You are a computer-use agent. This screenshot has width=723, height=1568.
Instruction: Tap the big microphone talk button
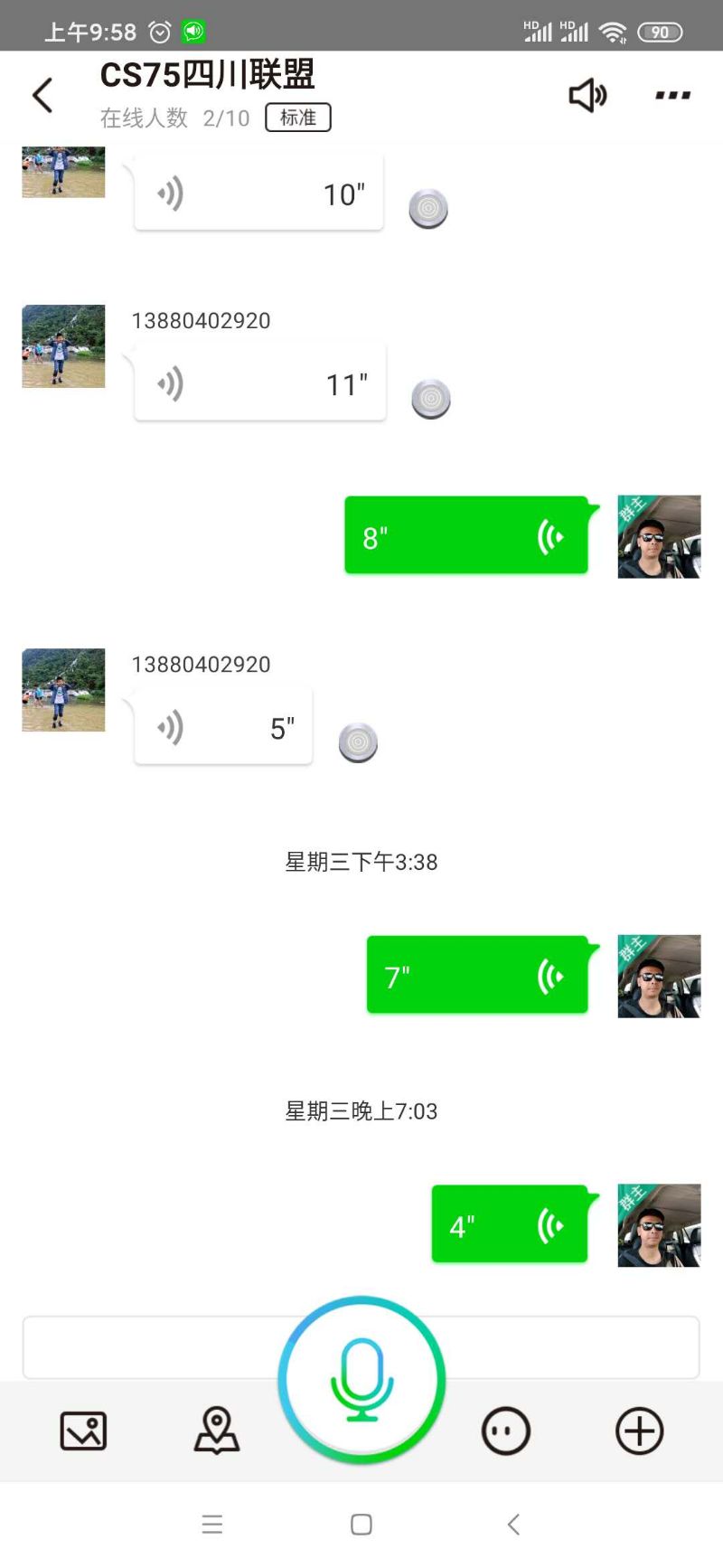pyautogui.click(x=361, y=1380)
